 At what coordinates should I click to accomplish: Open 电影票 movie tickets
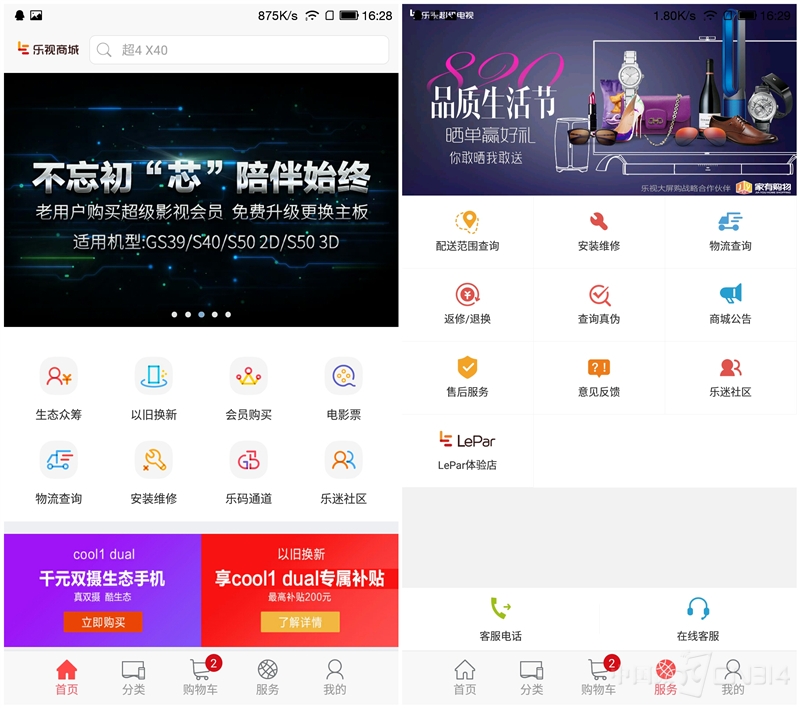(x=343, y=388)
